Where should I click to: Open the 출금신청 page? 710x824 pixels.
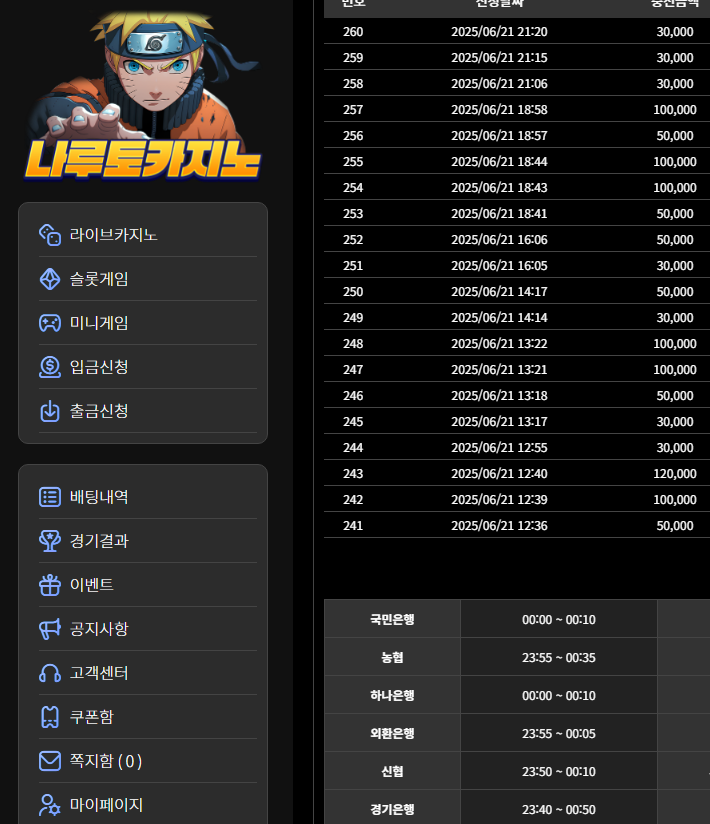99,411
